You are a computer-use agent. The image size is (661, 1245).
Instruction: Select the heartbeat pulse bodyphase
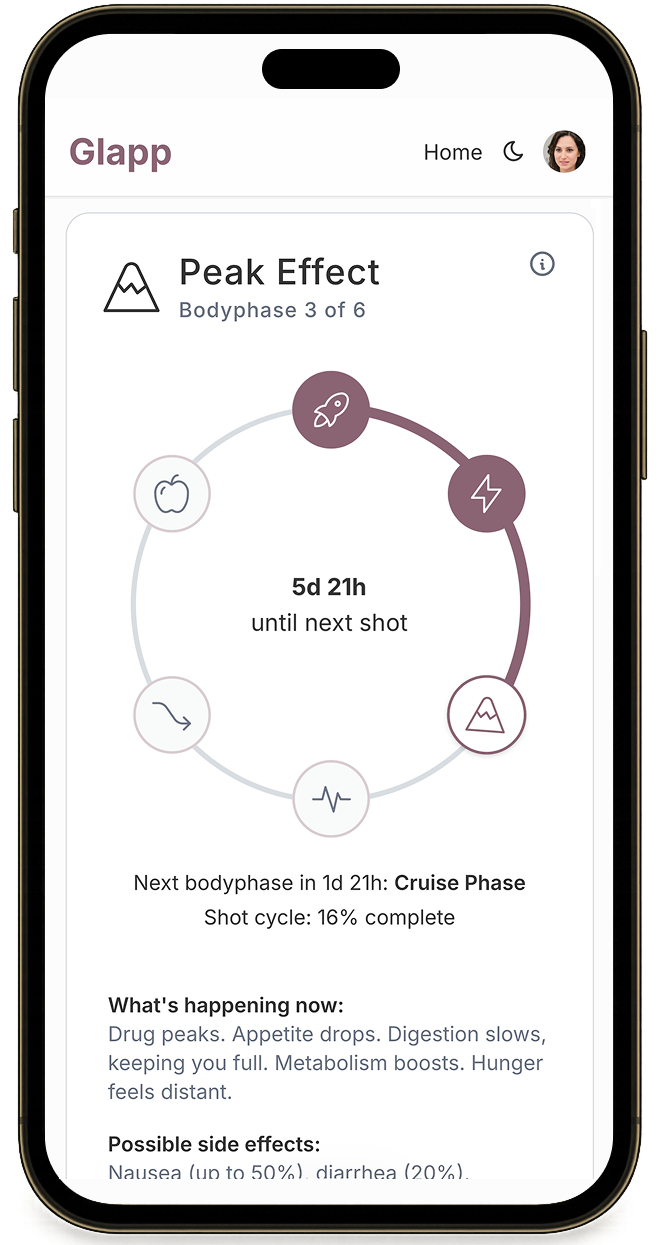coord(331,798)
